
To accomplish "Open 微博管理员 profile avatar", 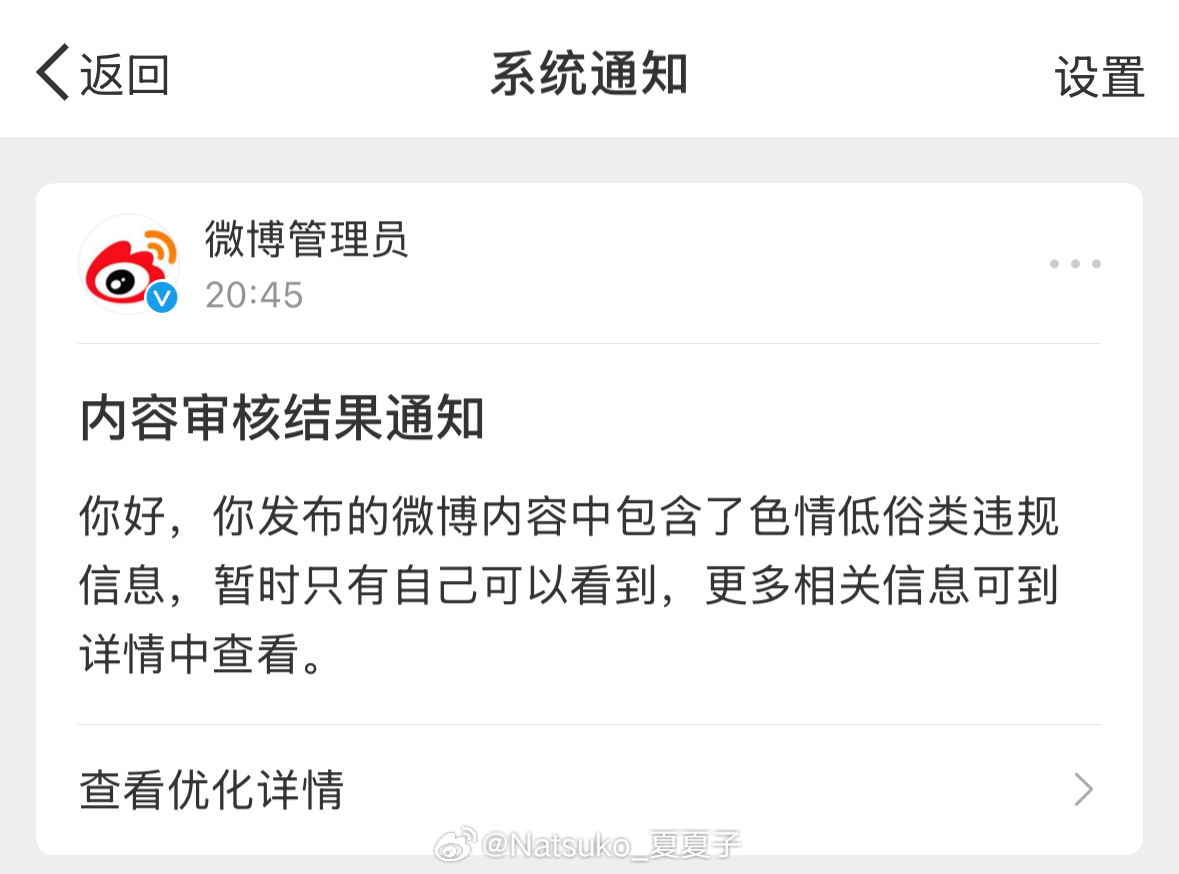I will [129, 264].
